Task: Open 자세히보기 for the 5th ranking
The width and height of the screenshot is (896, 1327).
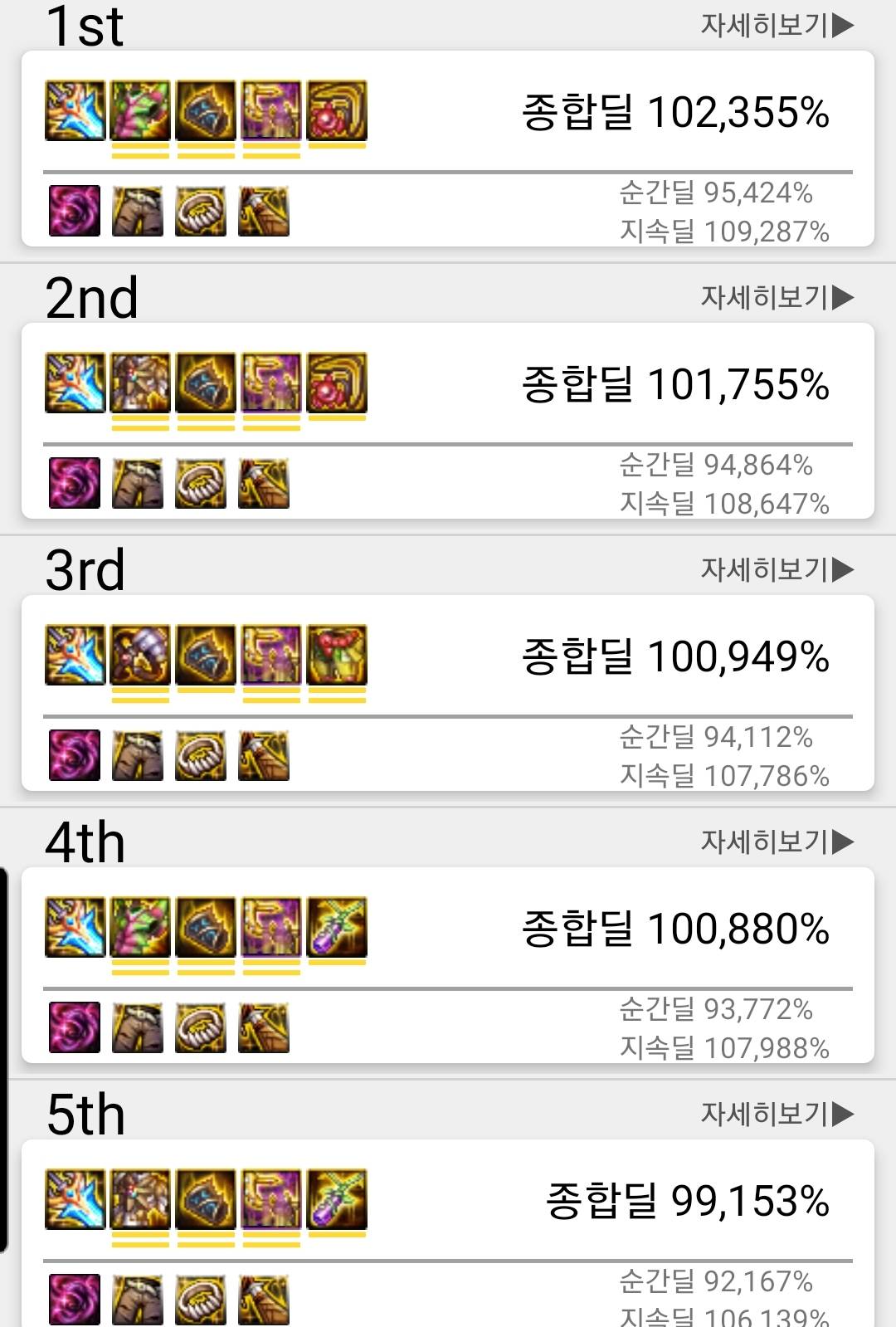Action: [x=777, y=1114]
